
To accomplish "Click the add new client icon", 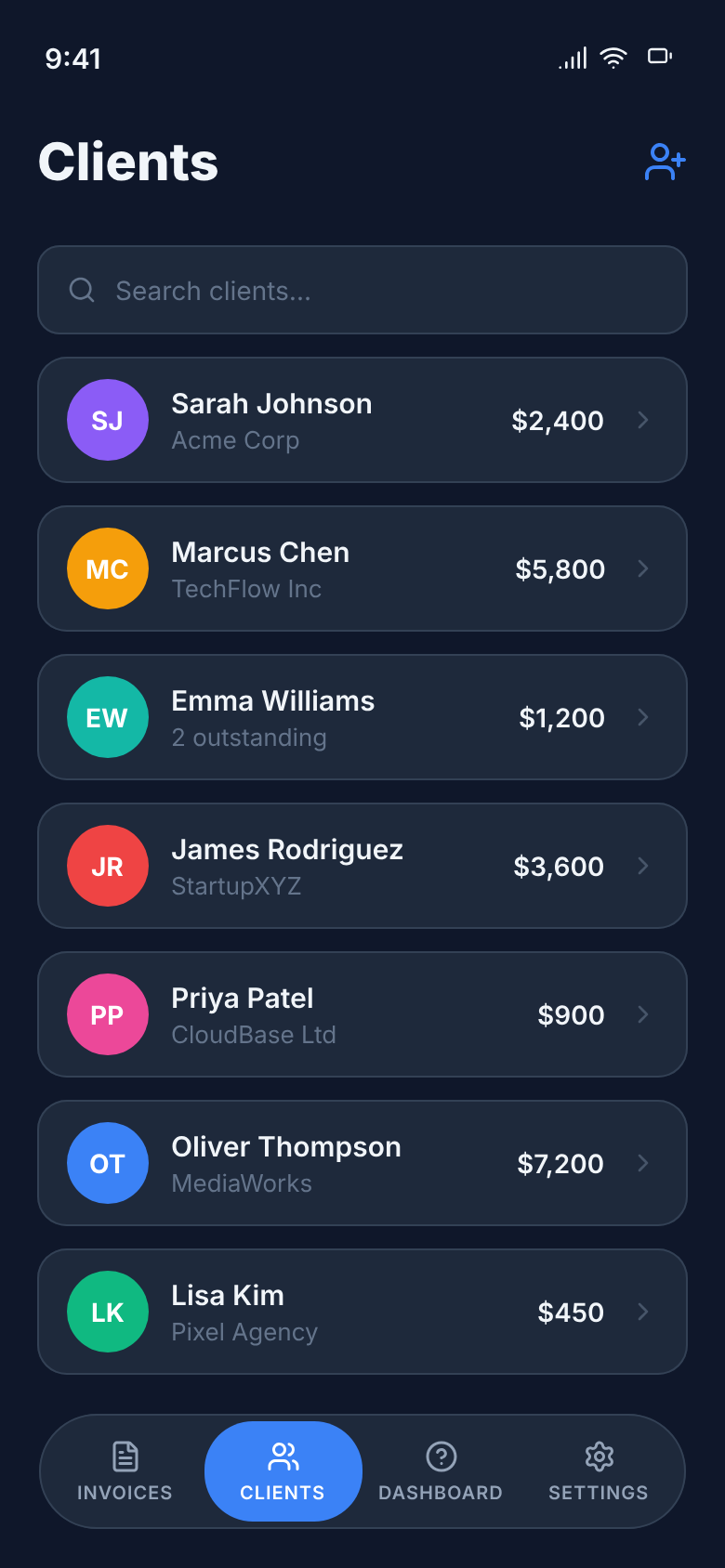I will 664,162.
